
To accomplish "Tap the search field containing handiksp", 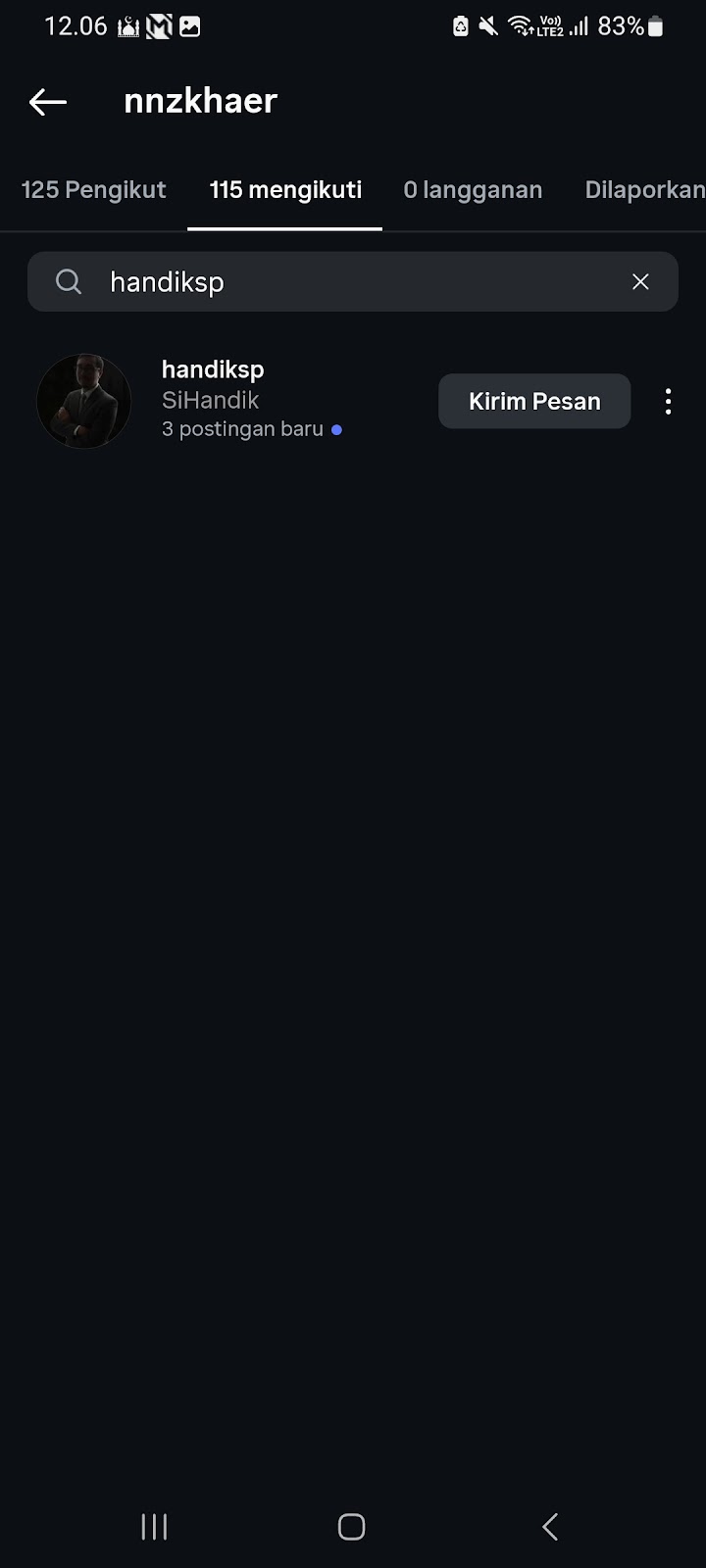I will click(353, 282).
